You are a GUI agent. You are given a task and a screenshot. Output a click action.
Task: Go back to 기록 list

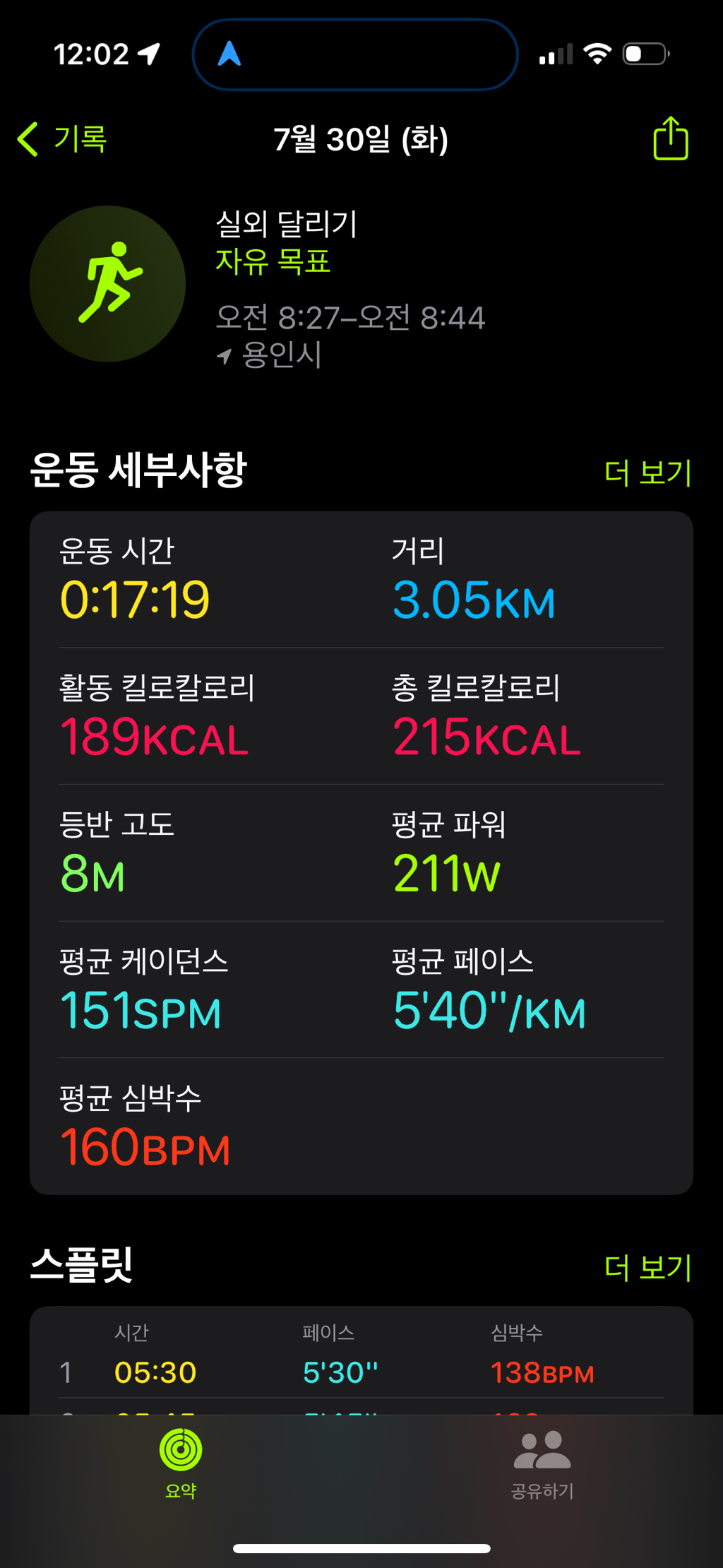(62, 138)
